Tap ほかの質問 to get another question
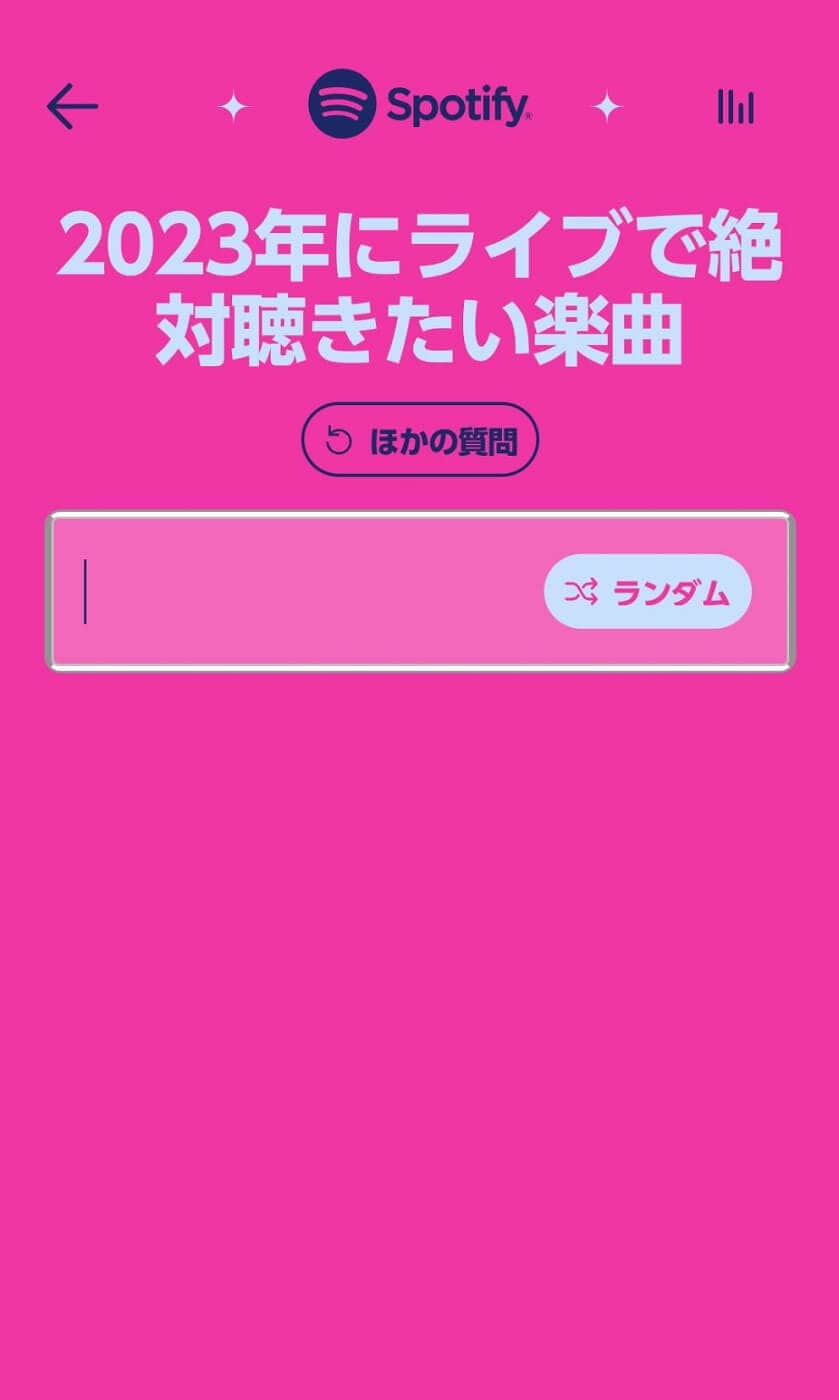This screenshot has width=839, height=1400. tap(420, 440)
